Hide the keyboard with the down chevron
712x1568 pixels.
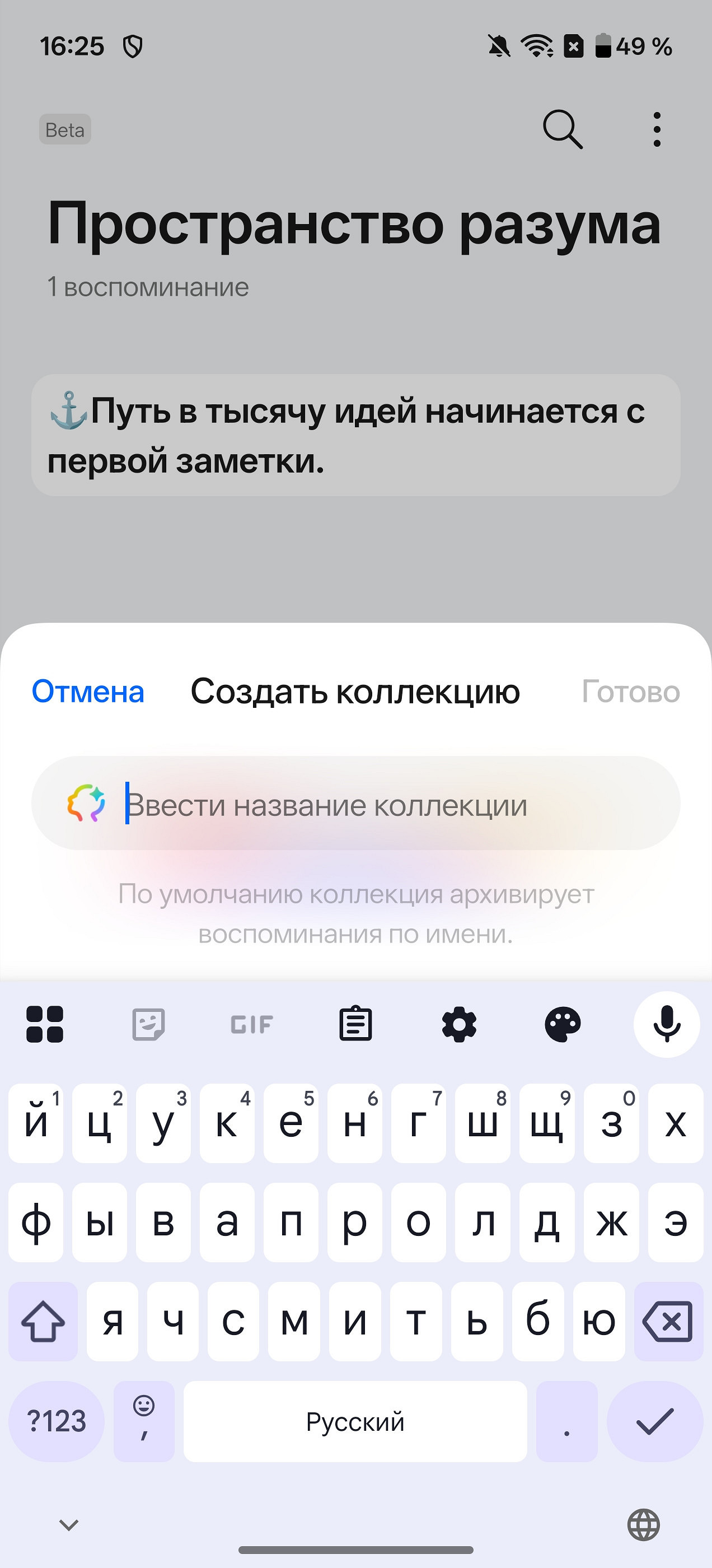point(69,1525)
